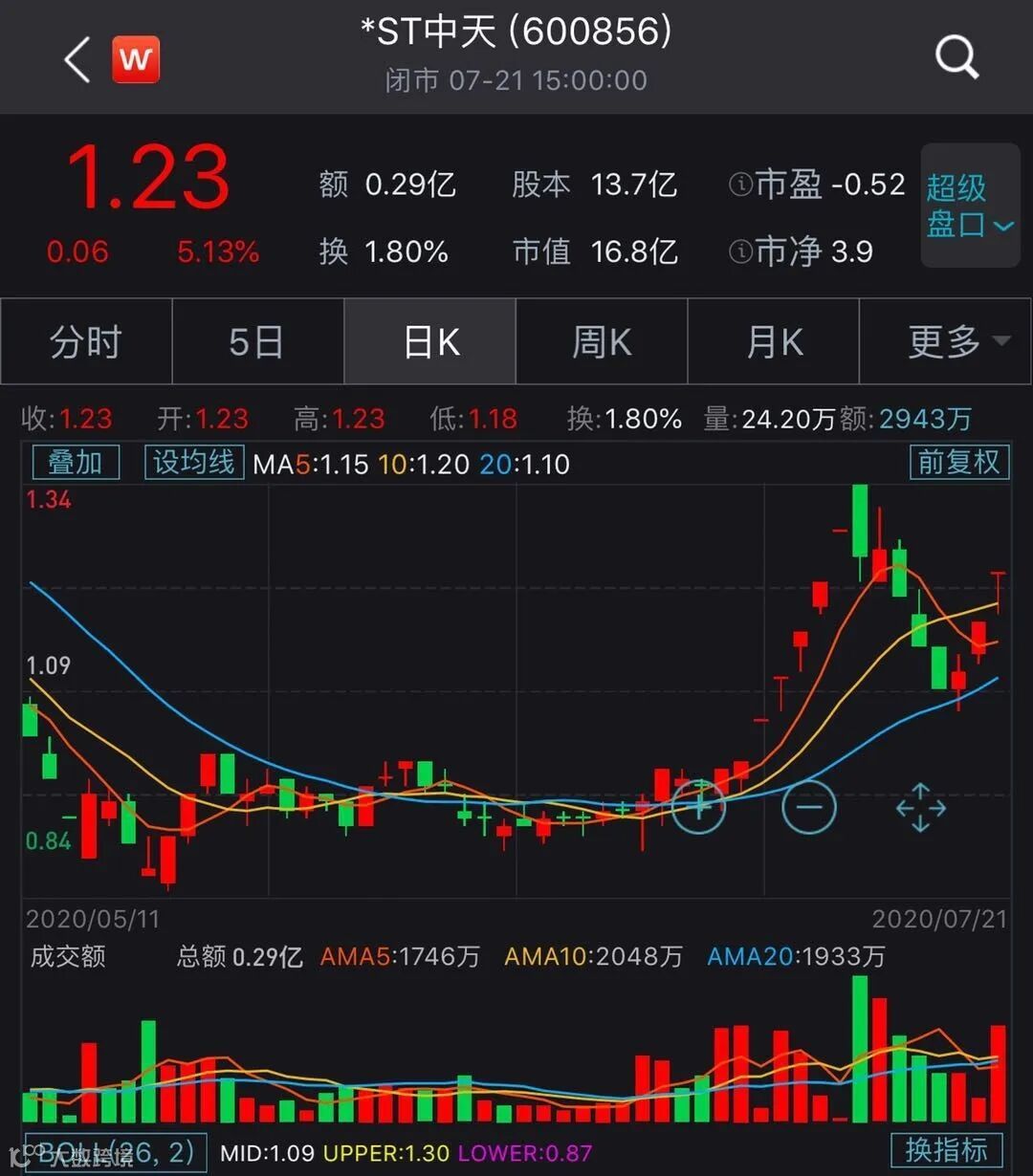The image size is (1033, 1176).
Task: Tap the chart move arrows icon
Action: [x=920, y=807]
